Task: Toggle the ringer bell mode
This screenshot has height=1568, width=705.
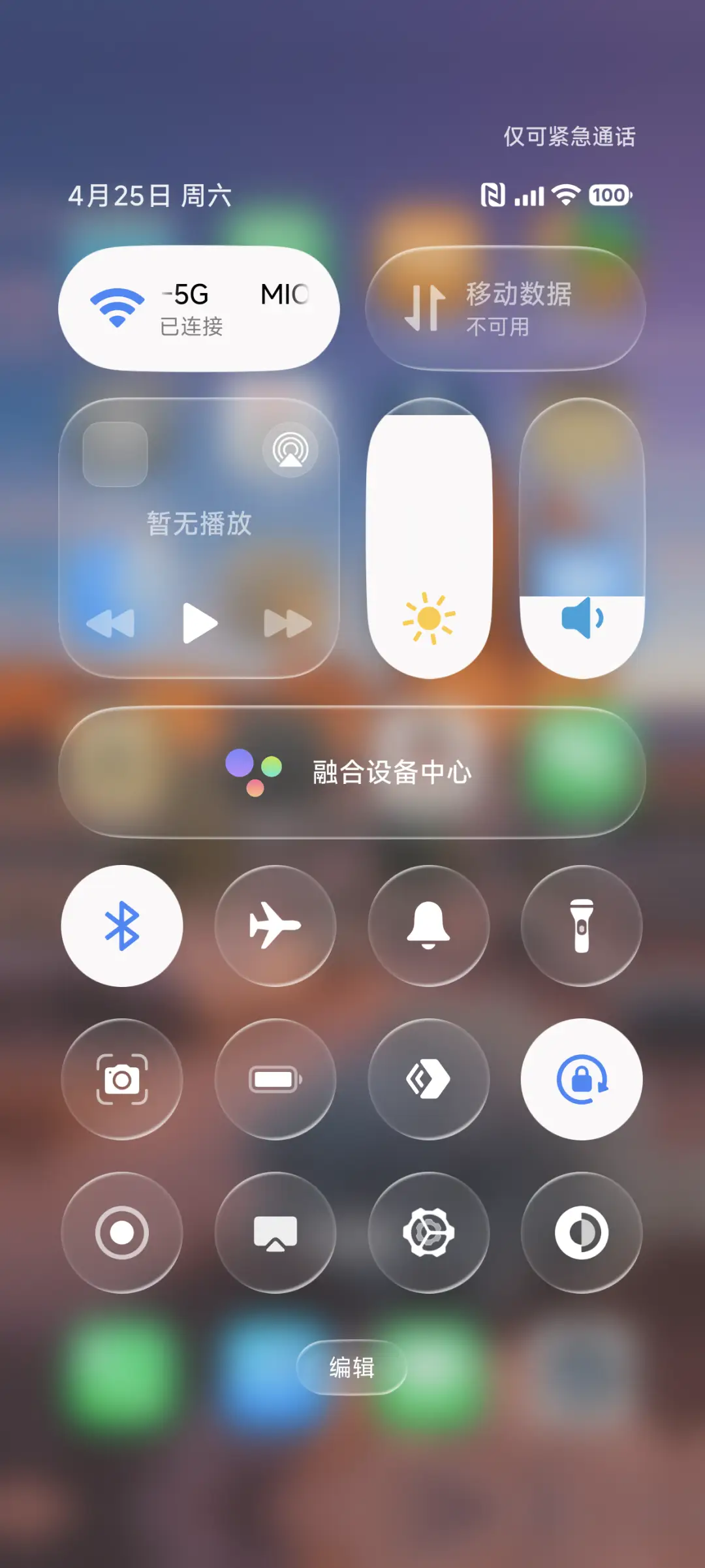Action: click(x=428, y=926)
